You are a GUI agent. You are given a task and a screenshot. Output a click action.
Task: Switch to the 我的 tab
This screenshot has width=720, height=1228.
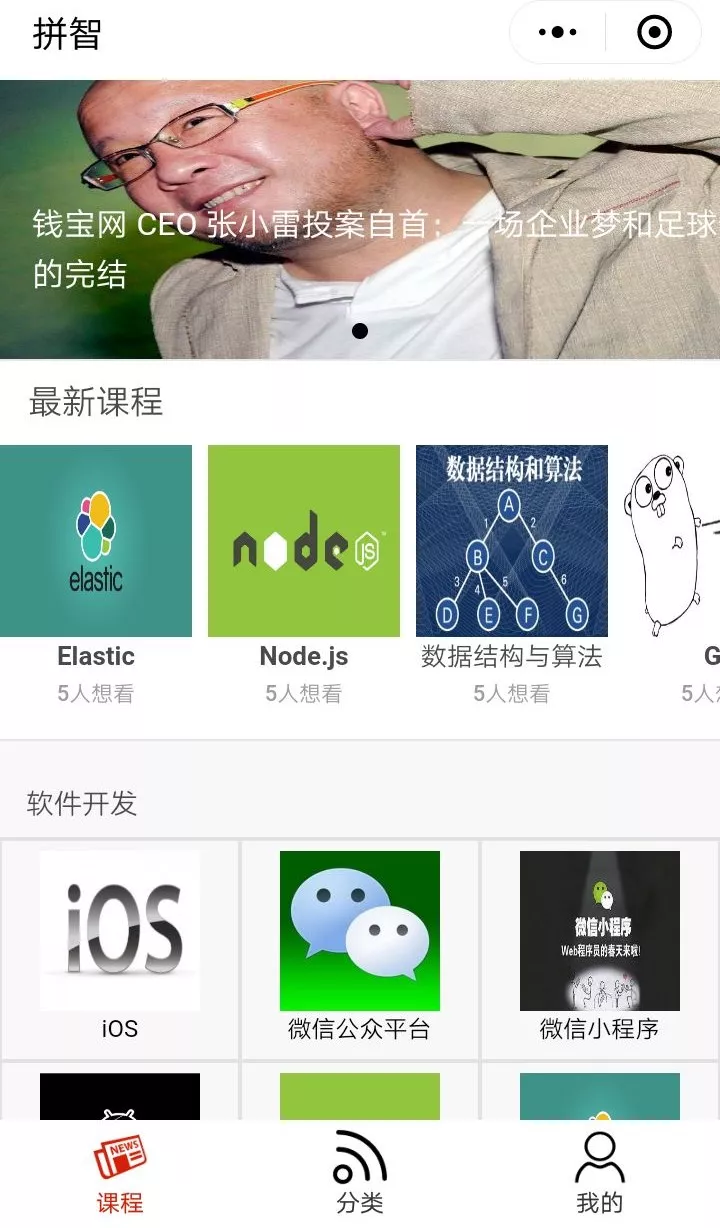point(600,1174)
